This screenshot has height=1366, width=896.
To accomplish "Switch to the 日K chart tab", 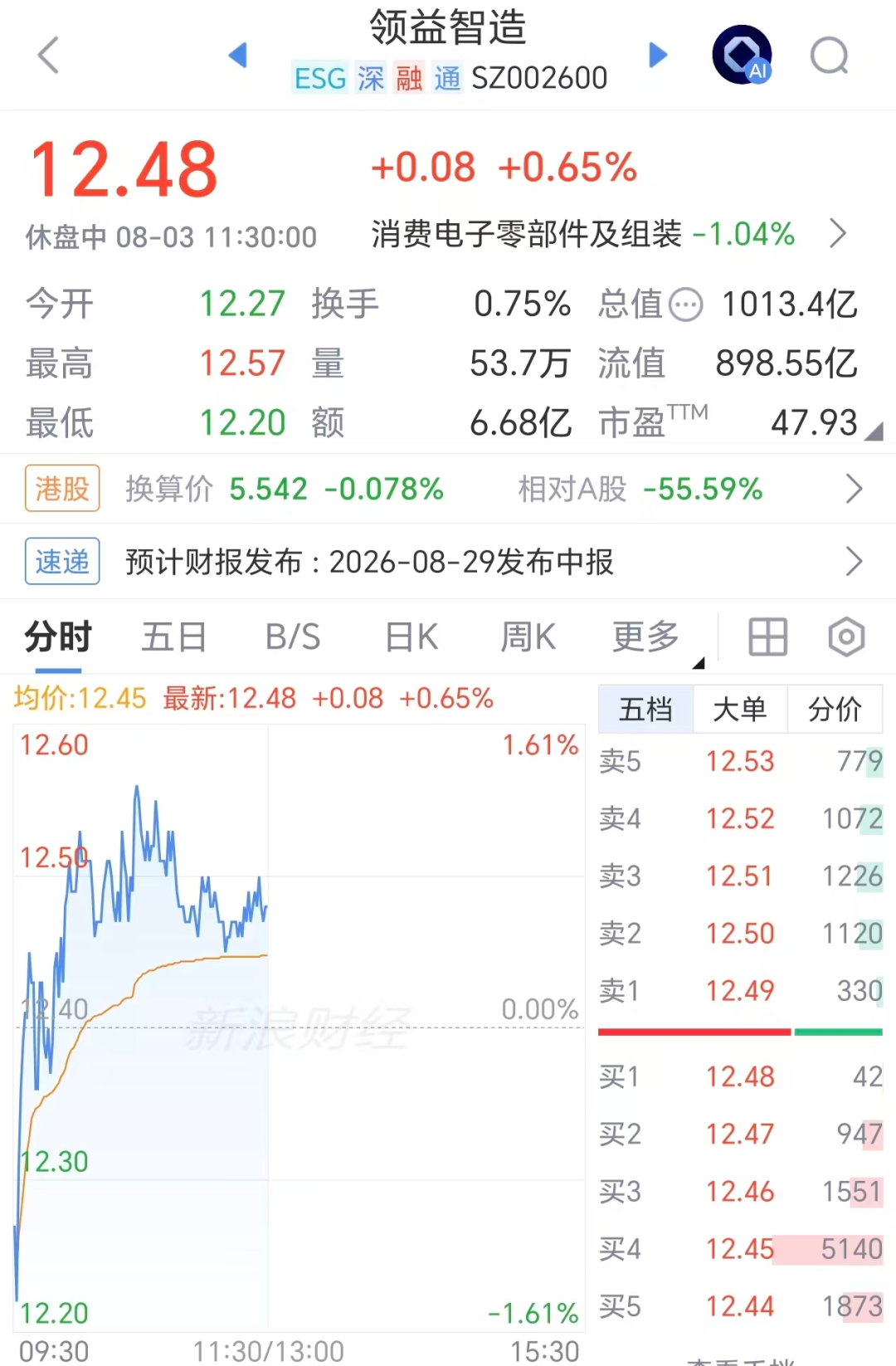I will tap(411, 637).
